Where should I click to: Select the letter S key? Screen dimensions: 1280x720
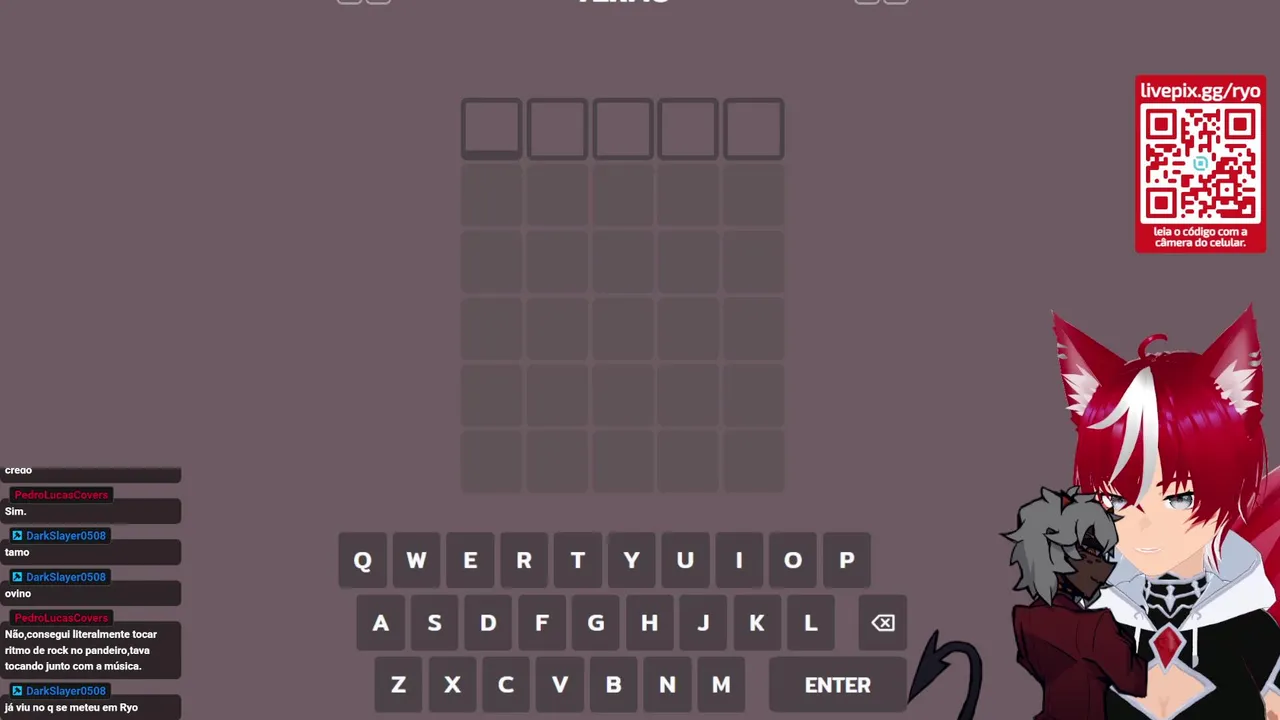[x=434, y=623]
